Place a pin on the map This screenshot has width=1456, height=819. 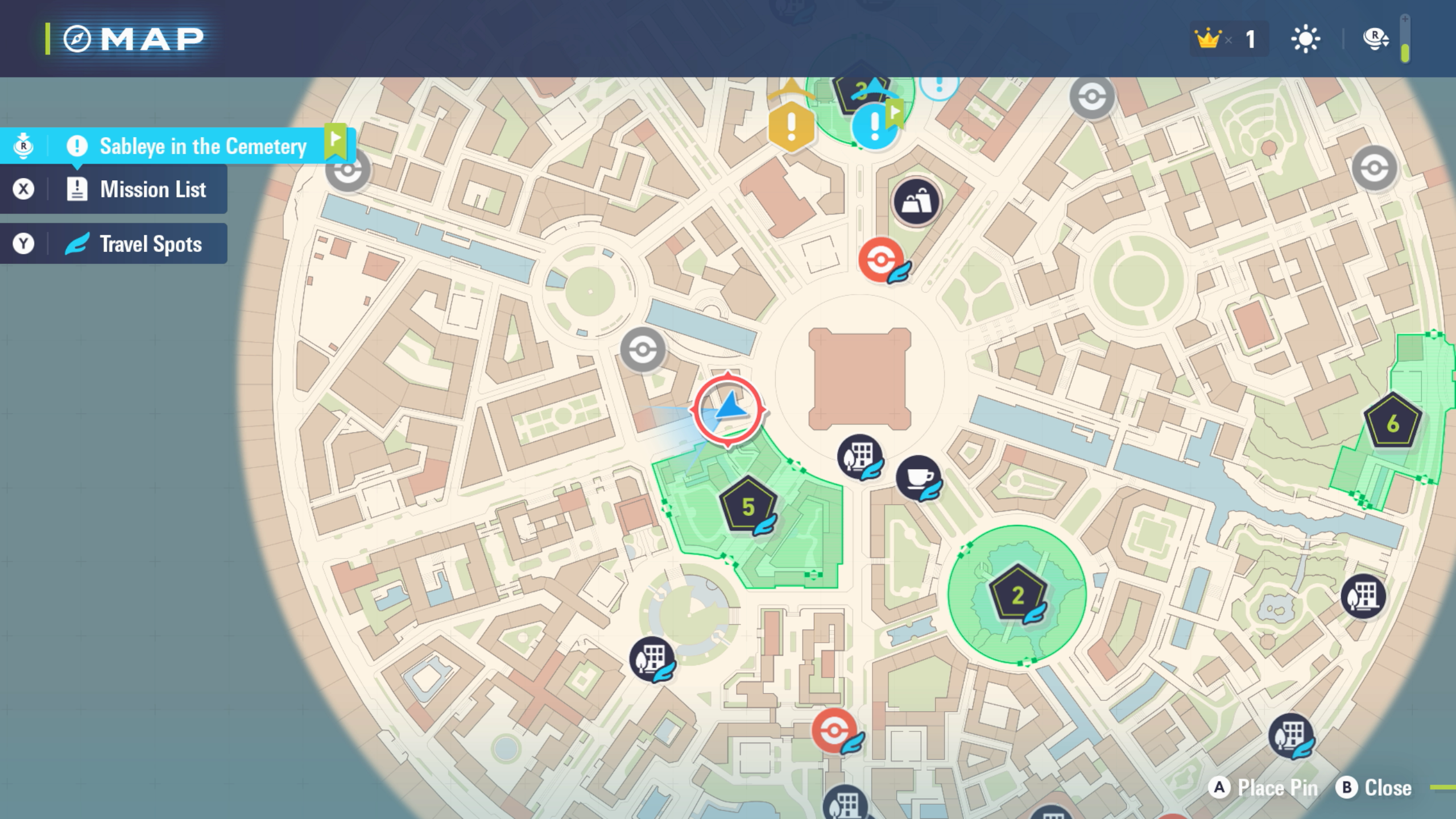(1264, 788)
